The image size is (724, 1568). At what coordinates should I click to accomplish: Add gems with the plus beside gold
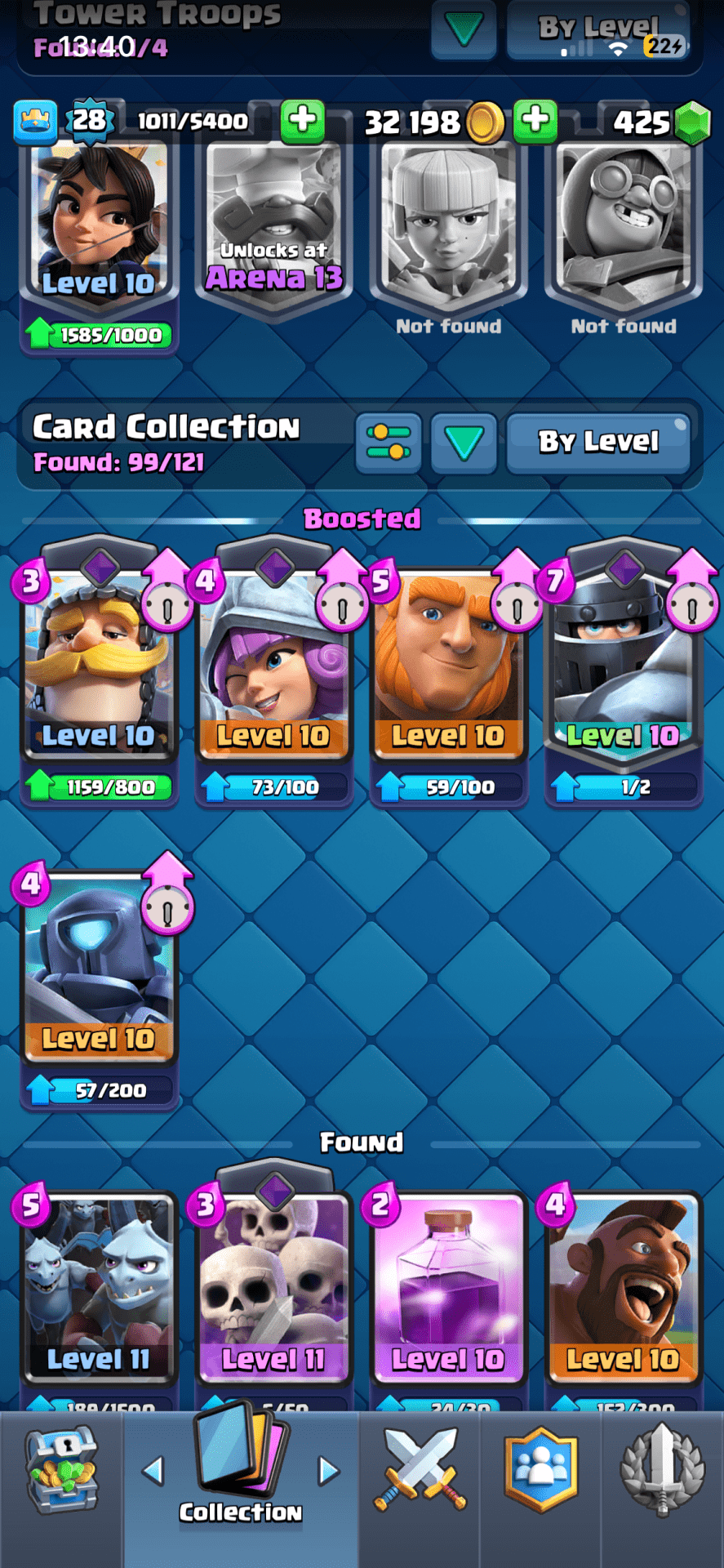click(536, 121)
